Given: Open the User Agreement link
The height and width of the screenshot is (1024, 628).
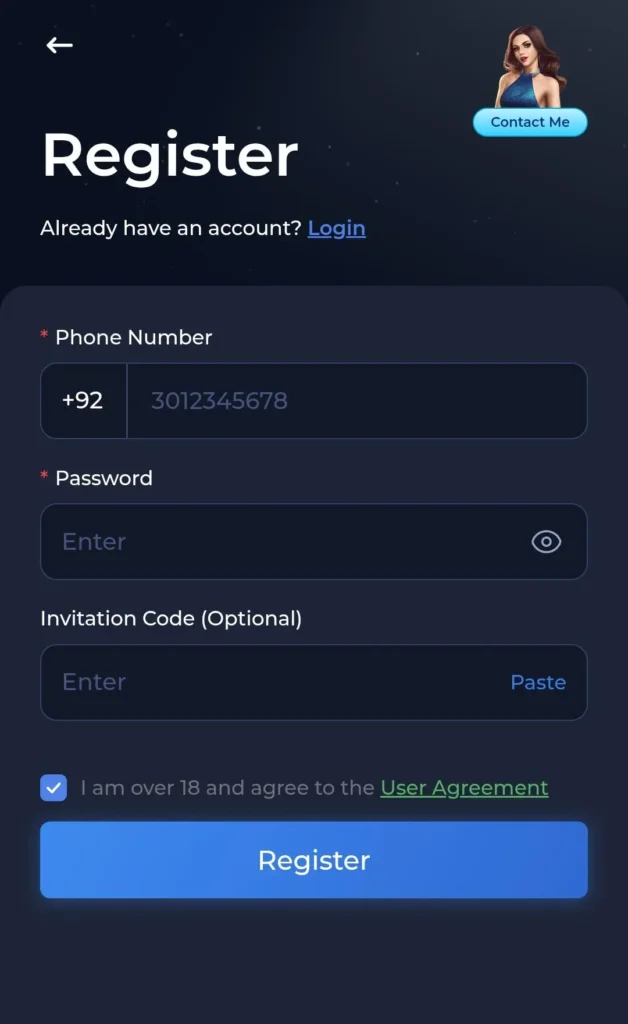Looking at the screenshot, I should pyautogui.click(x=464, y=788).
